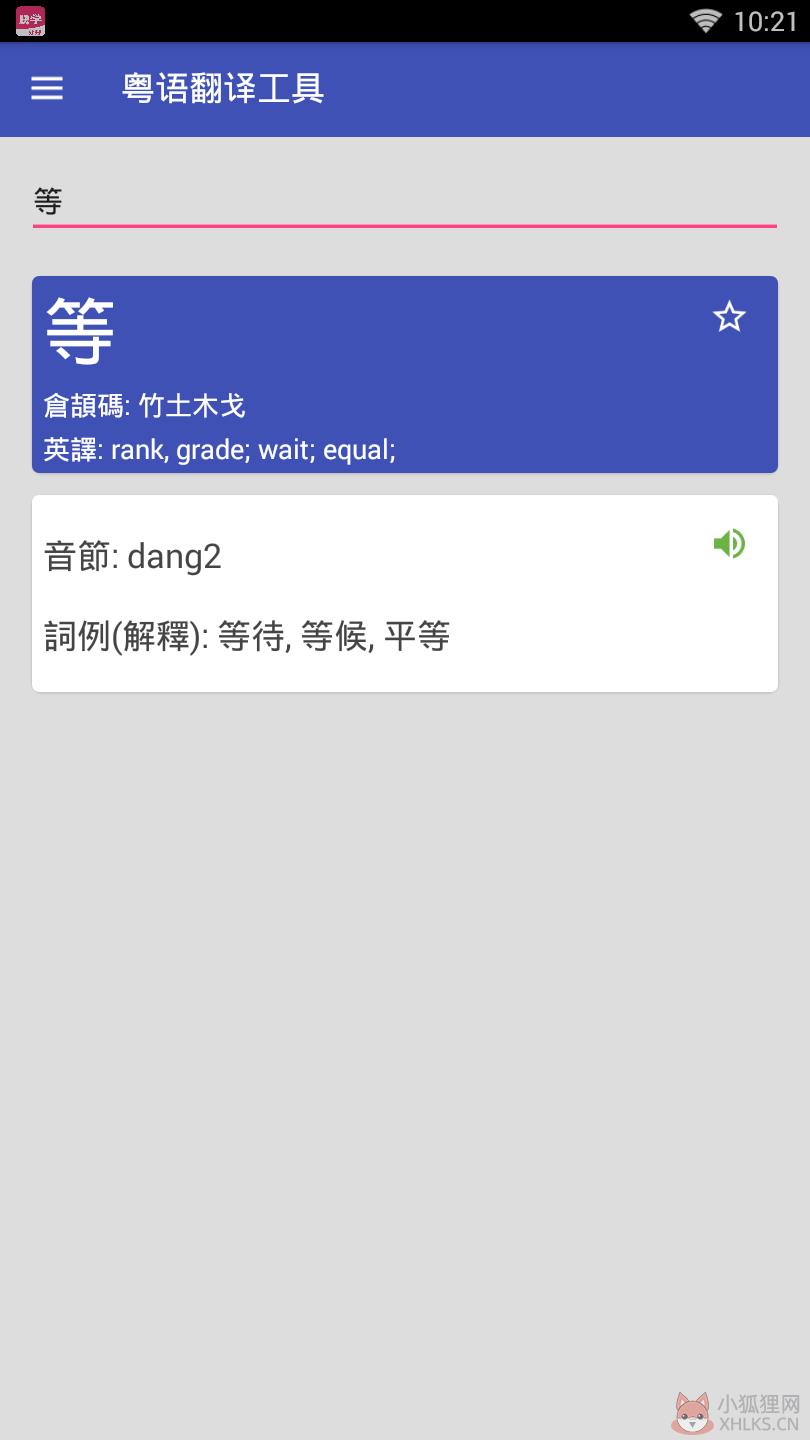The height and width of the screenshot is (1440, 810).
Task: Favorite the character 等 with the star
Action: click(729, 317)
